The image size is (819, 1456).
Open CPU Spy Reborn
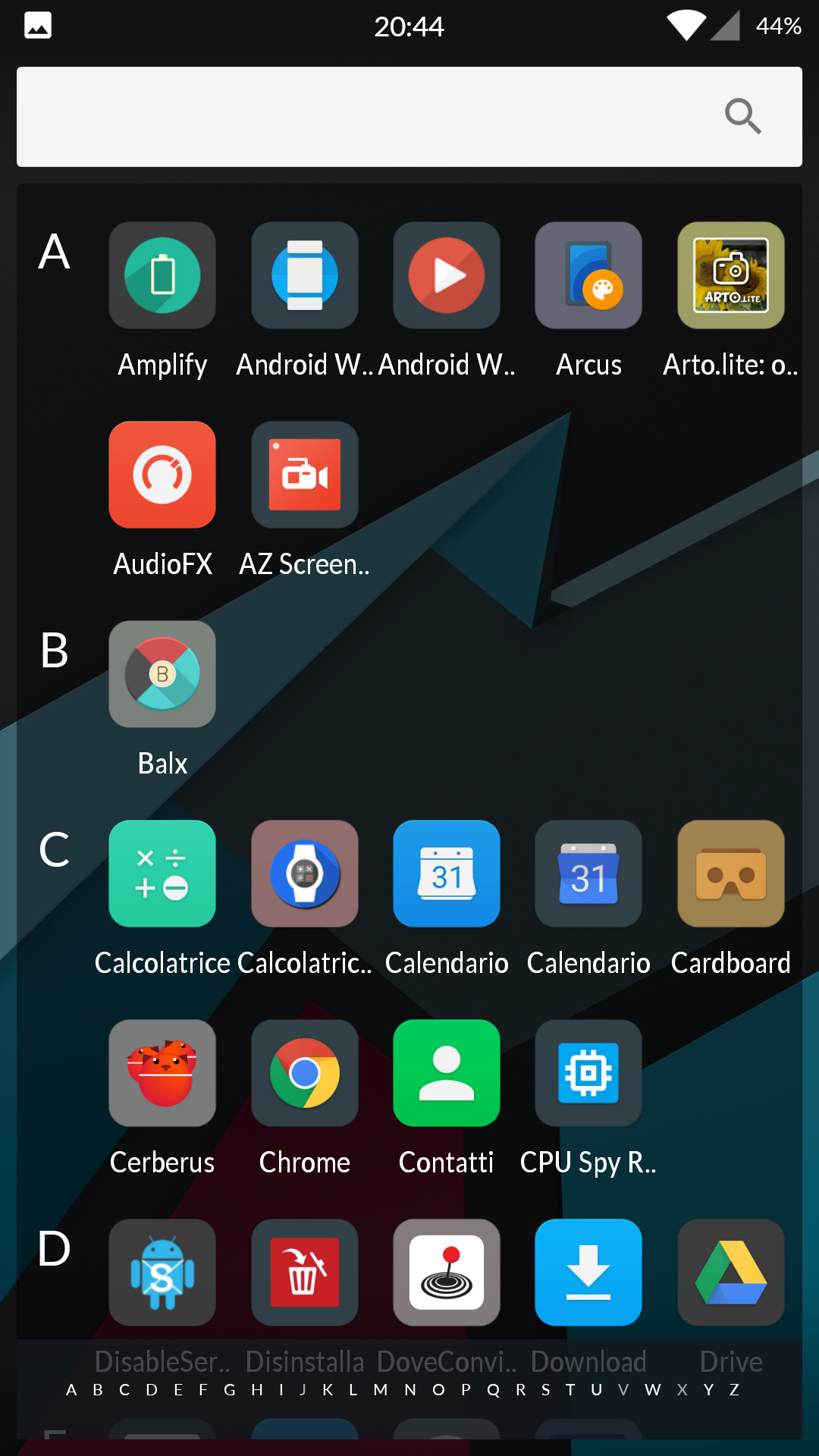click(x=588, y=1074)
